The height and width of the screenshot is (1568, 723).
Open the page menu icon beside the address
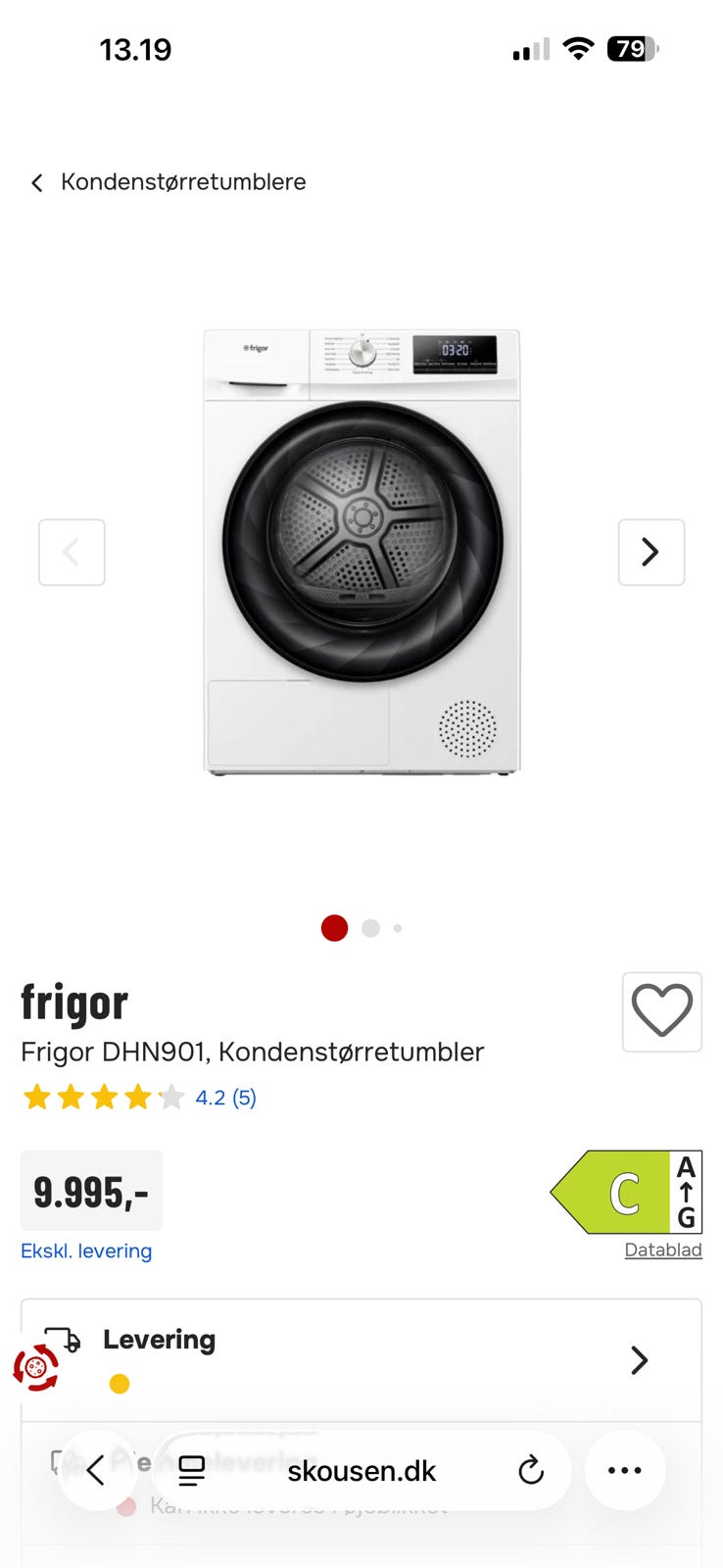192,1470
